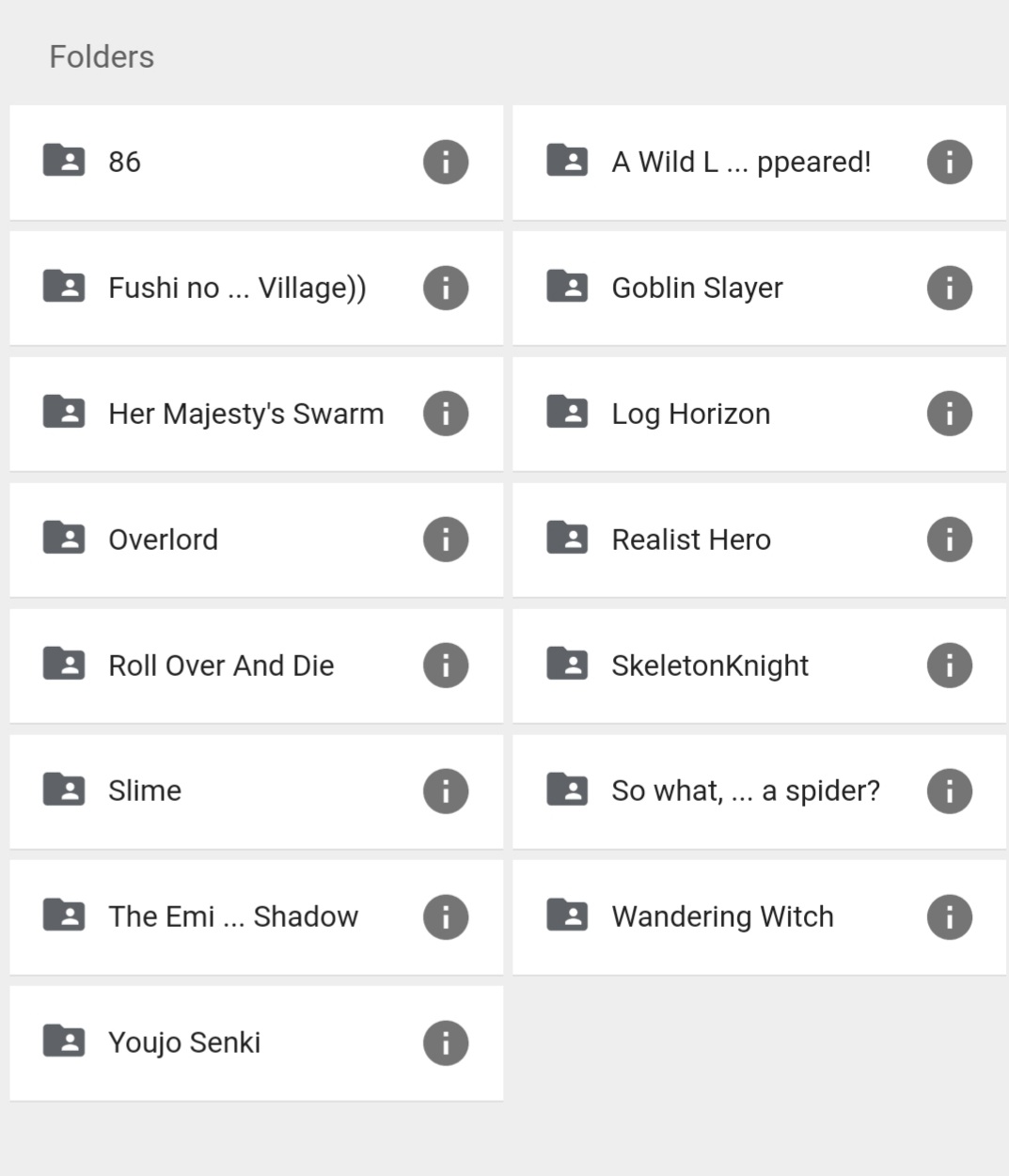Viewport: 1009px width, 1176px height.
Task: Tap the info icon for Slime
Action: [x=446, y=791]
